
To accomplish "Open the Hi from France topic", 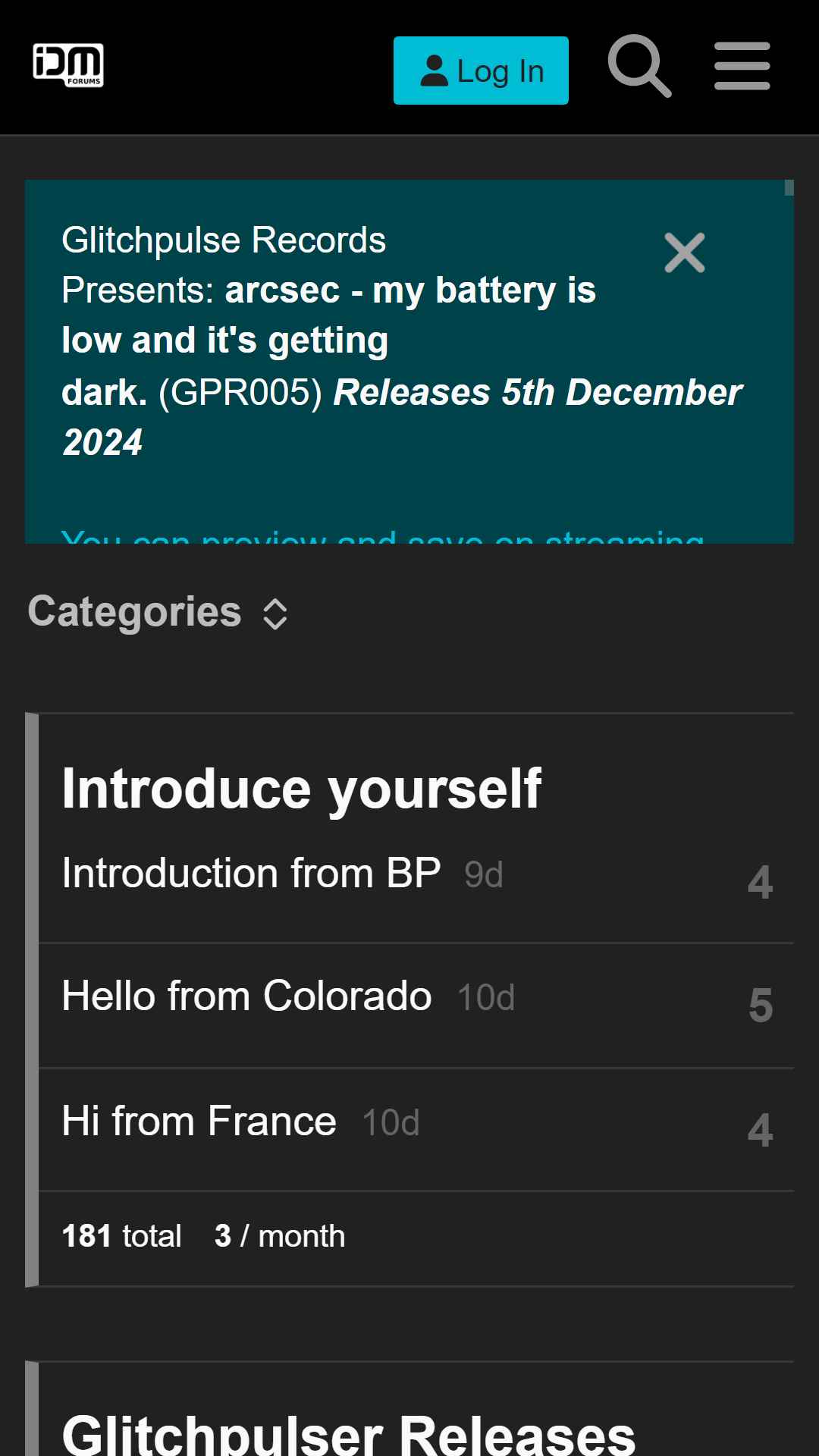I will click(x=199, y=1121).
